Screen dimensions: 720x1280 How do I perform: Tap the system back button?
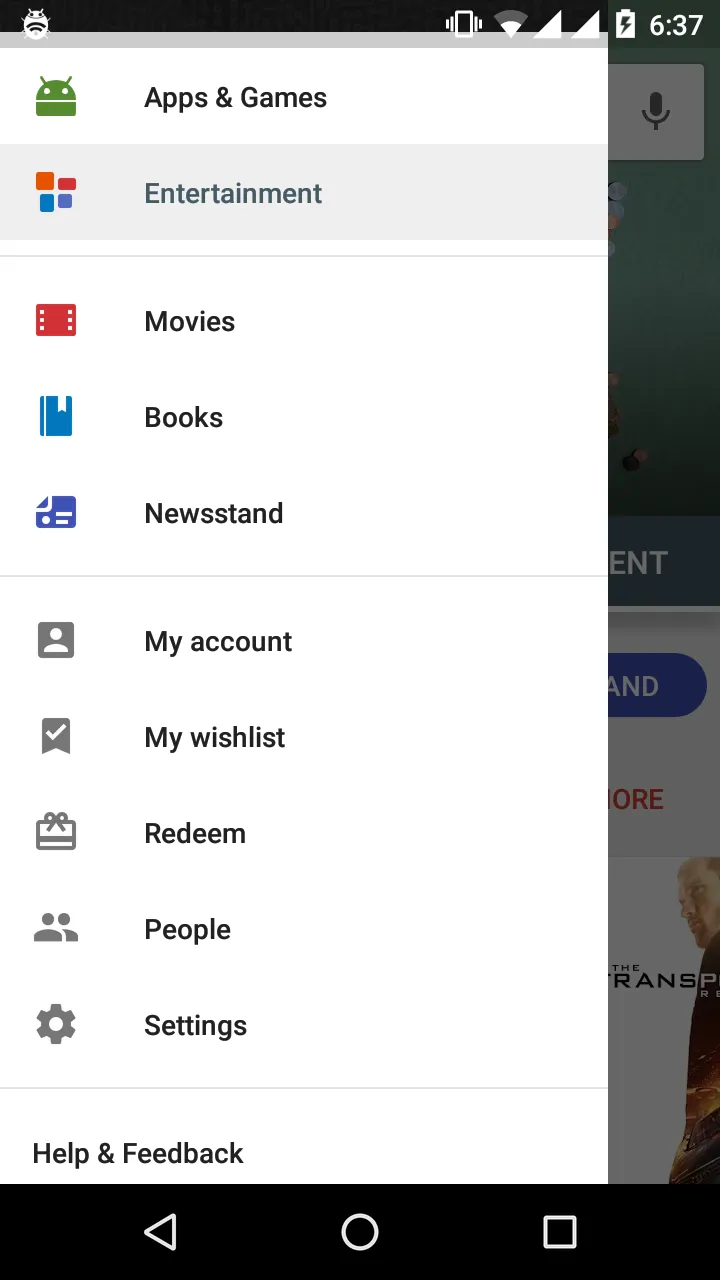[x=161, y=1232]
